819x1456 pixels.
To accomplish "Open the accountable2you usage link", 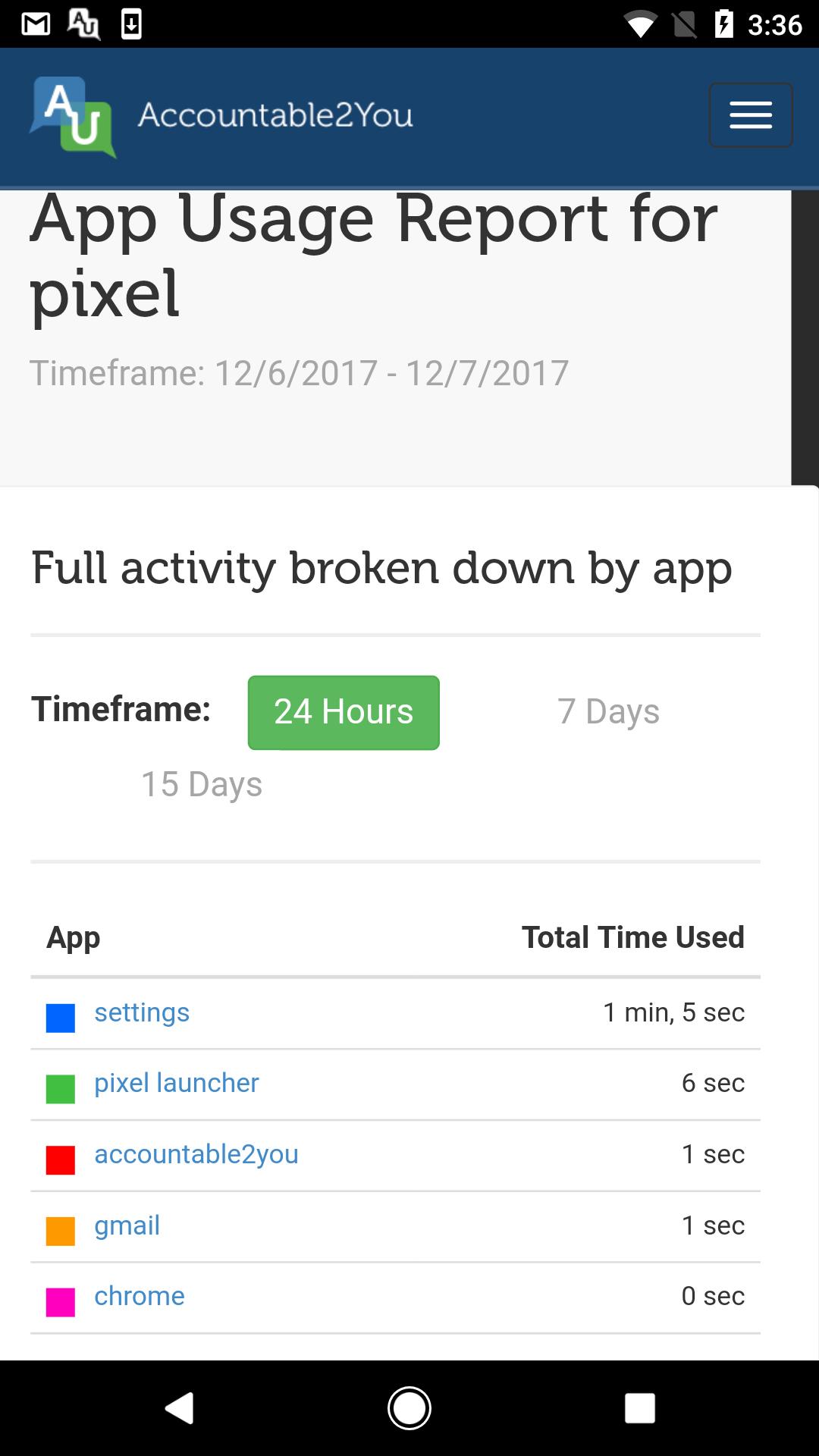I will coord(196,1154).
